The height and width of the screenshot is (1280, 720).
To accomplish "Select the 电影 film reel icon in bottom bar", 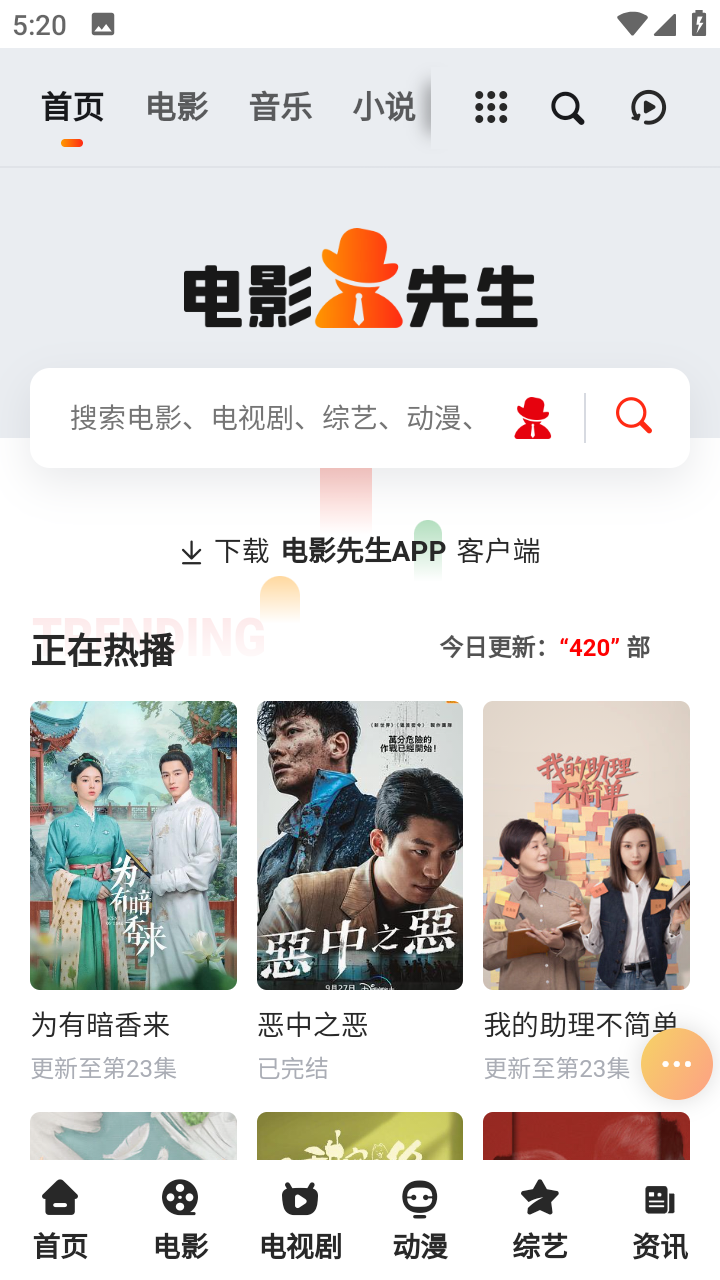I will [180, 1197].
